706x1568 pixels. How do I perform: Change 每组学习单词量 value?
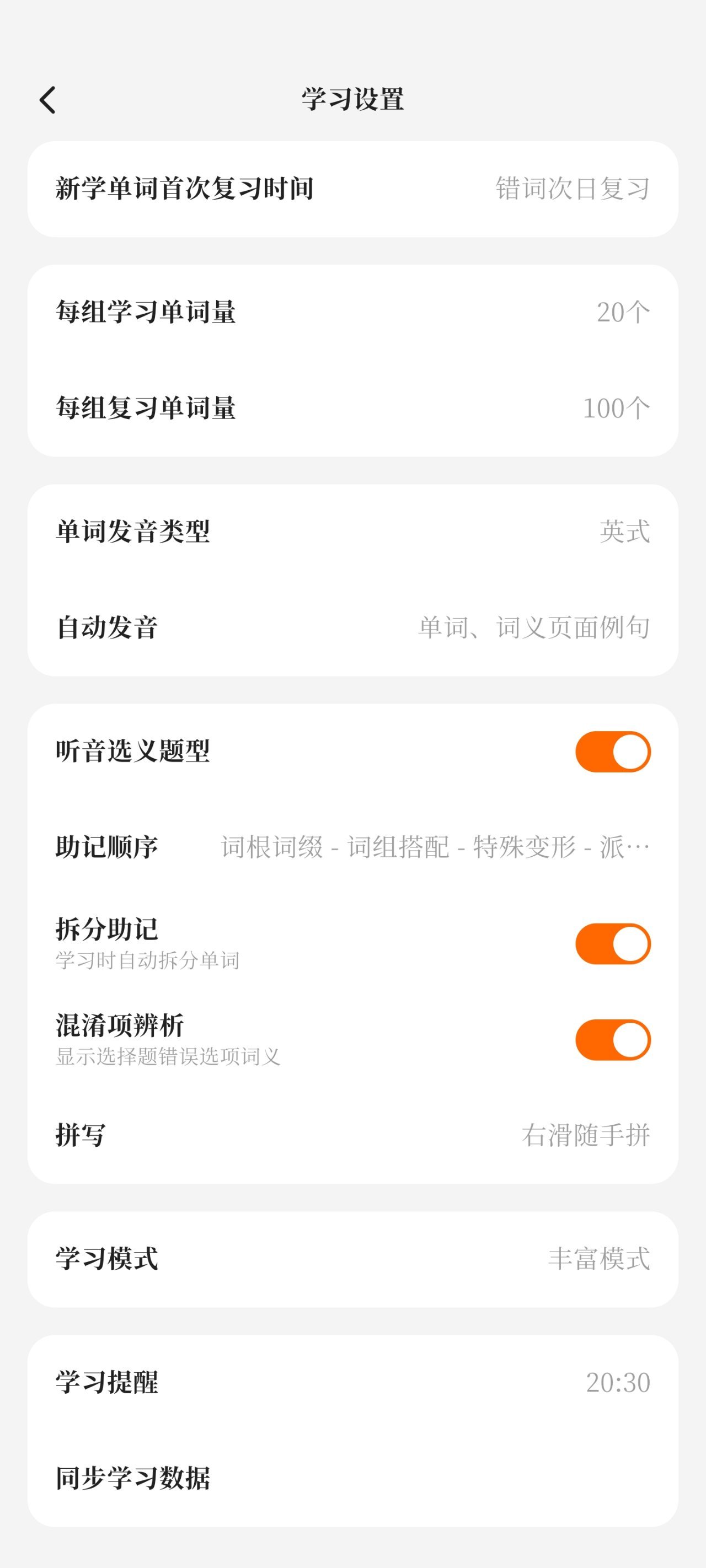[352, 312]
